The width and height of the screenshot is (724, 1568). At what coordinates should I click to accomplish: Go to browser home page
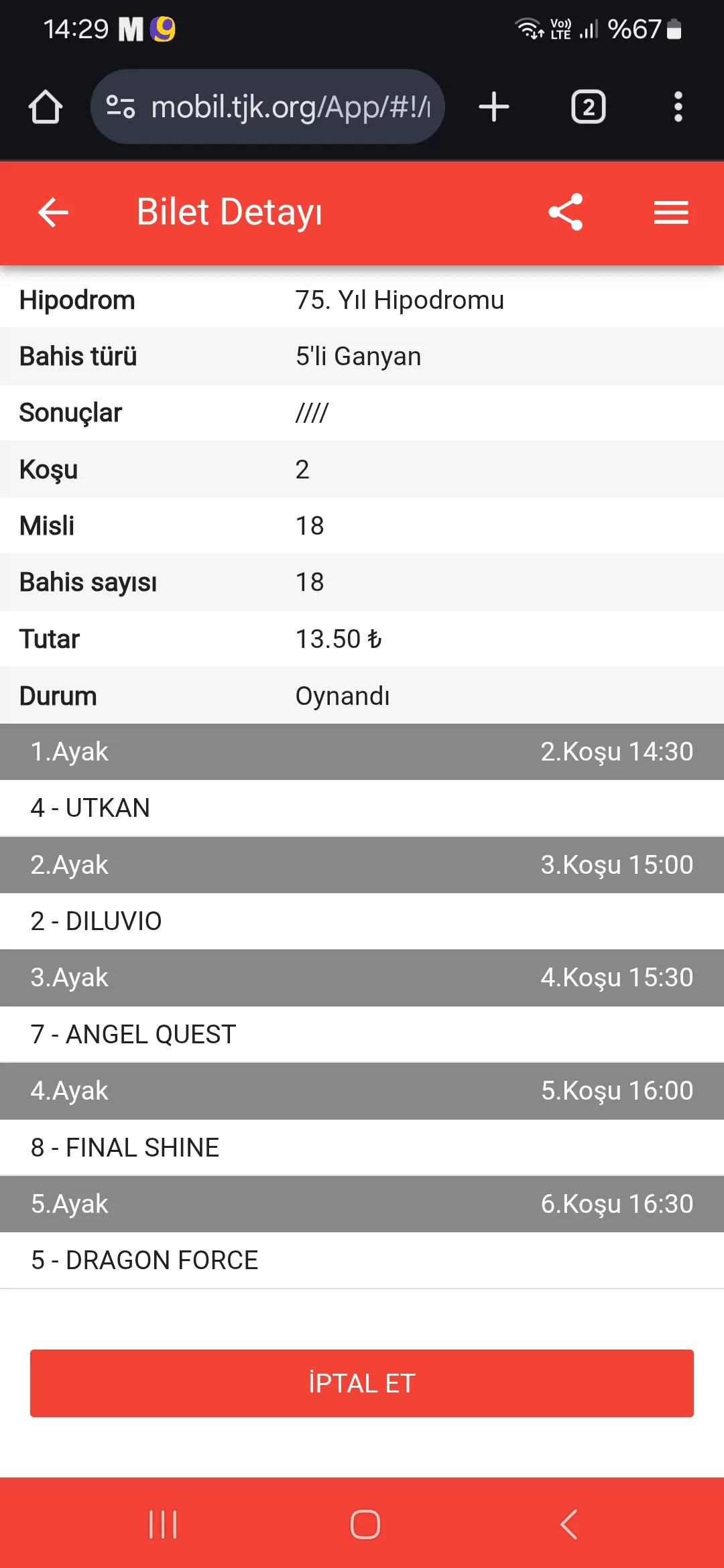(x=46, y=107)
